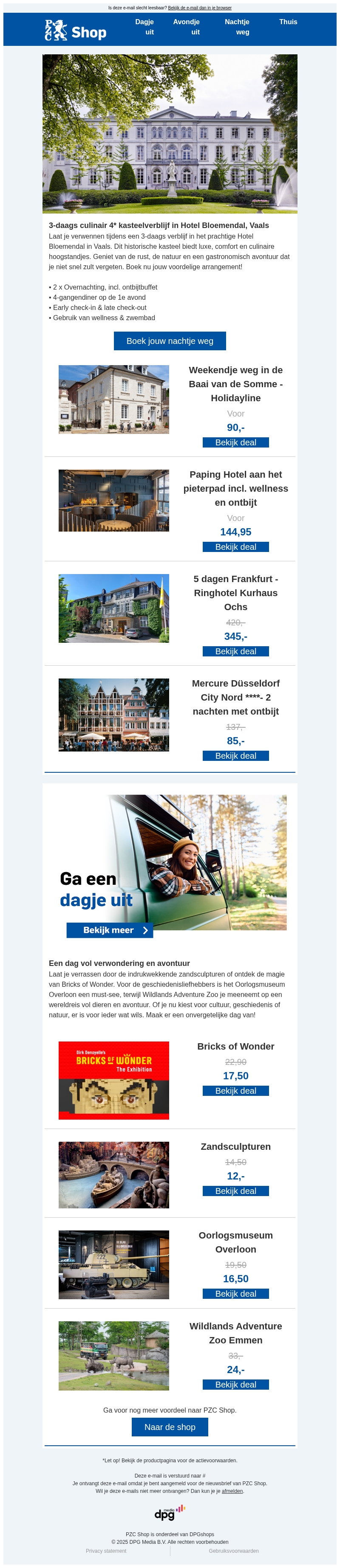
Task: Open the Thuis category
Action: coord(288,22)
